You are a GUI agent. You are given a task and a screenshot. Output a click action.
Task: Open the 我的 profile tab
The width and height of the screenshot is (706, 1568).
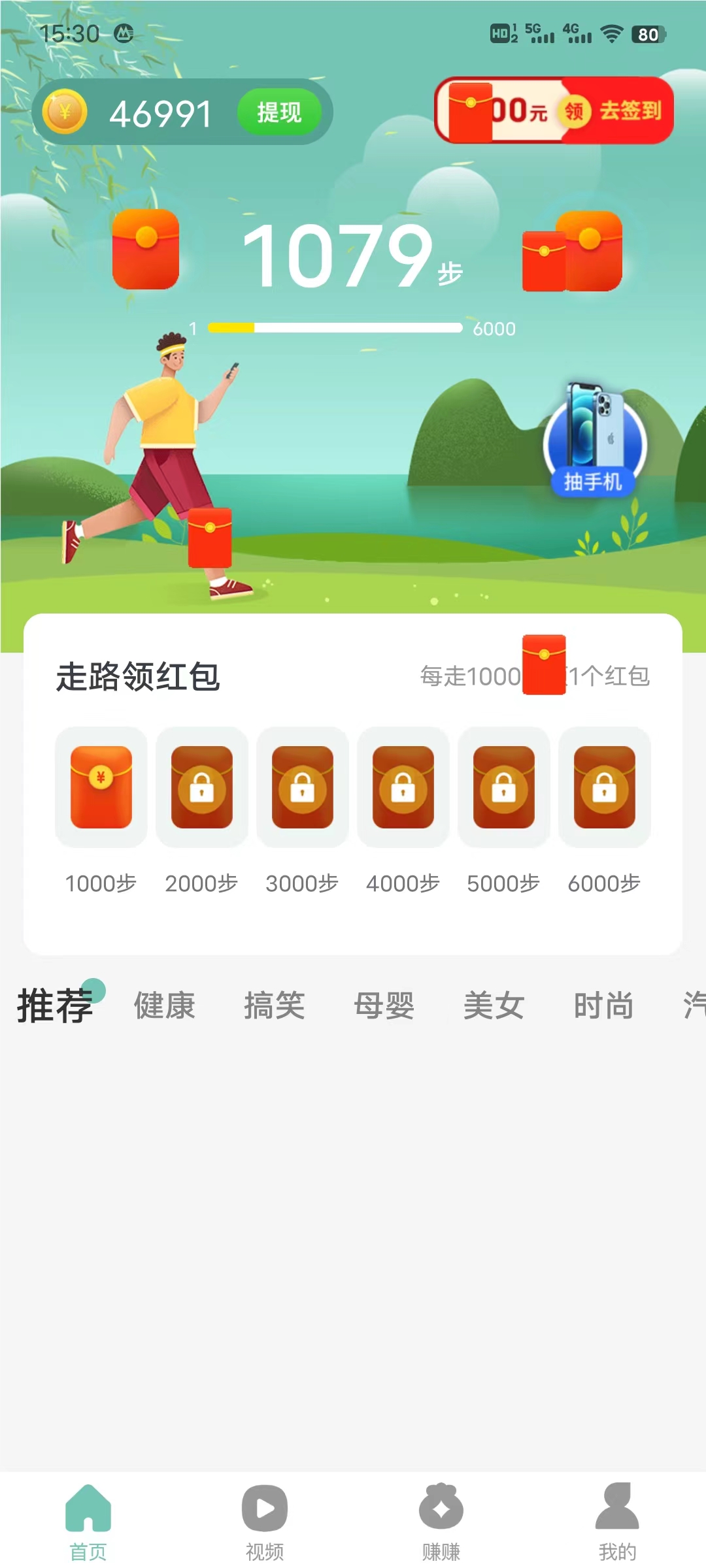pos(618,1521)
